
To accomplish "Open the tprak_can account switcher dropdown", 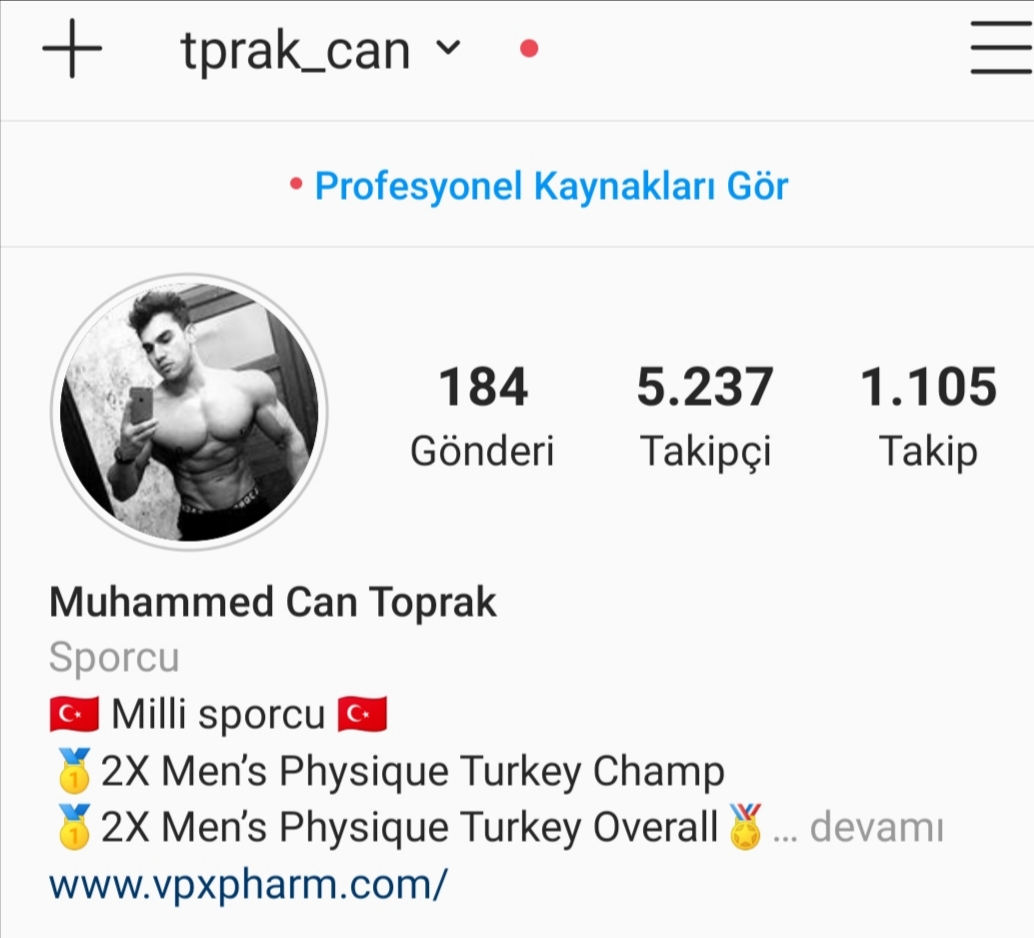I will 320,49.
